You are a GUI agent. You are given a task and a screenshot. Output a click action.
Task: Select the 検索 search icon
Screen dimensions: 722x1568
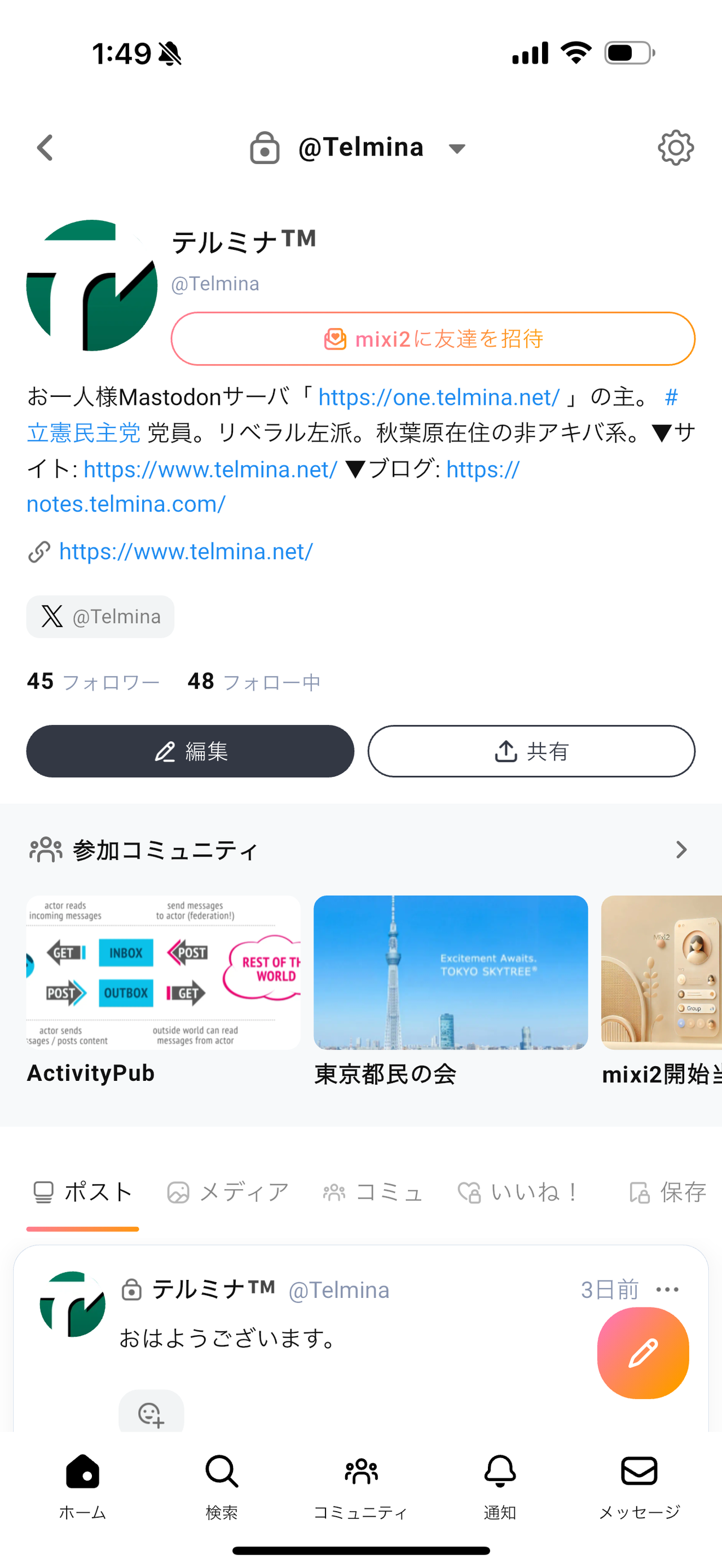[221, 1473]
